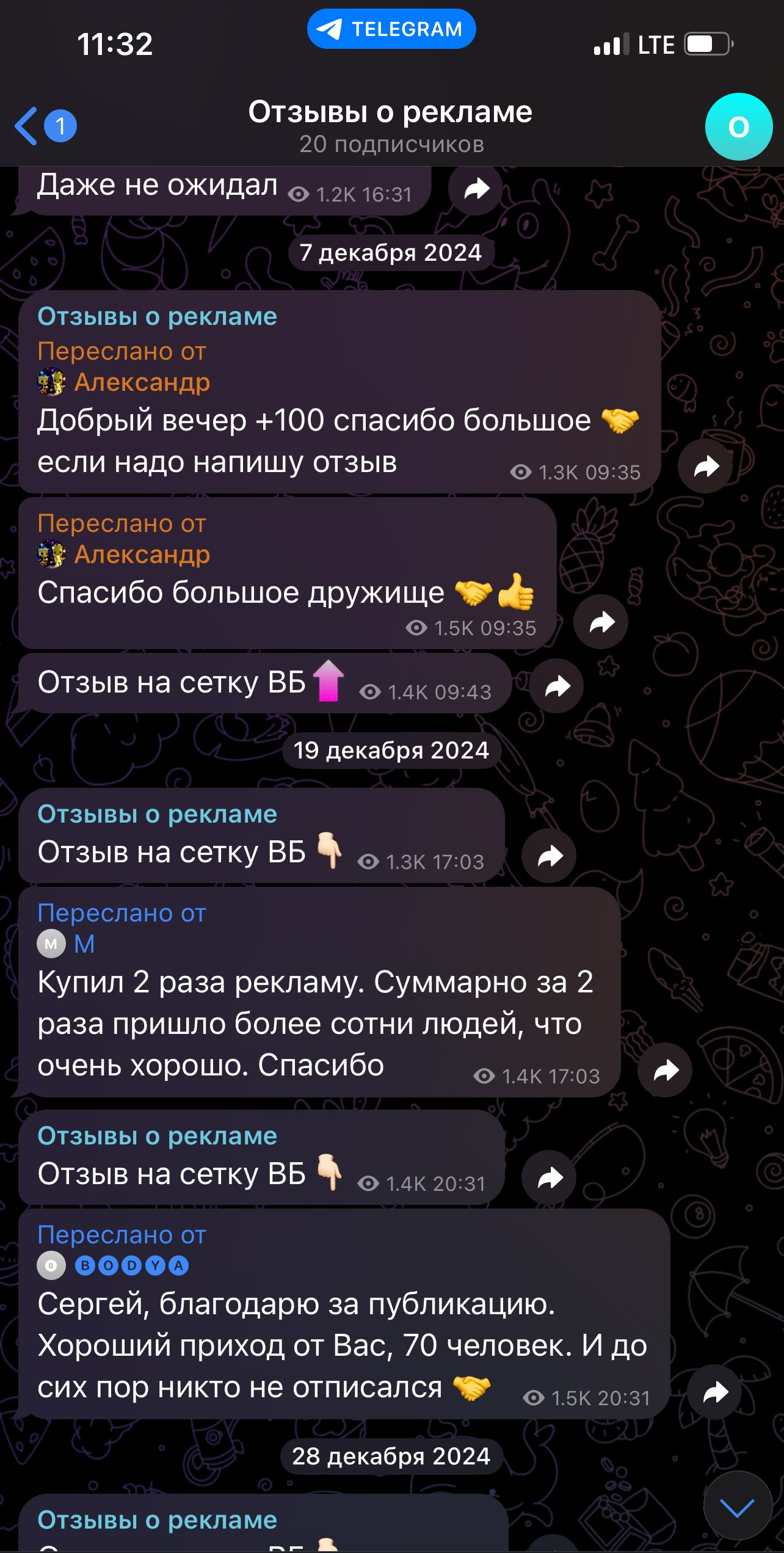Viewport: 784px width, 1553px height.
Task: Share the 20:31 Отзыв на сетку ВБ post
Action: 549,1178
